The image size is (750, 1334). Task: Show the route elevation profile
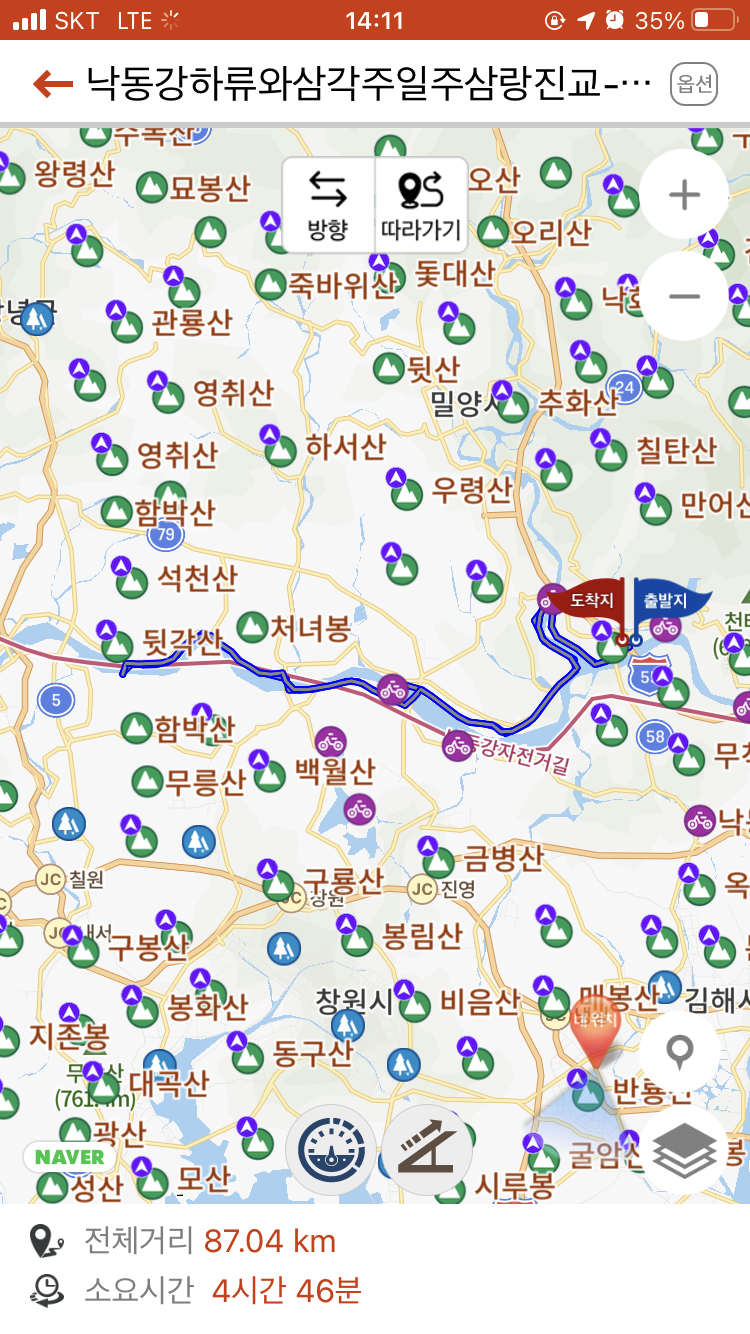(x=427, y=1150)
